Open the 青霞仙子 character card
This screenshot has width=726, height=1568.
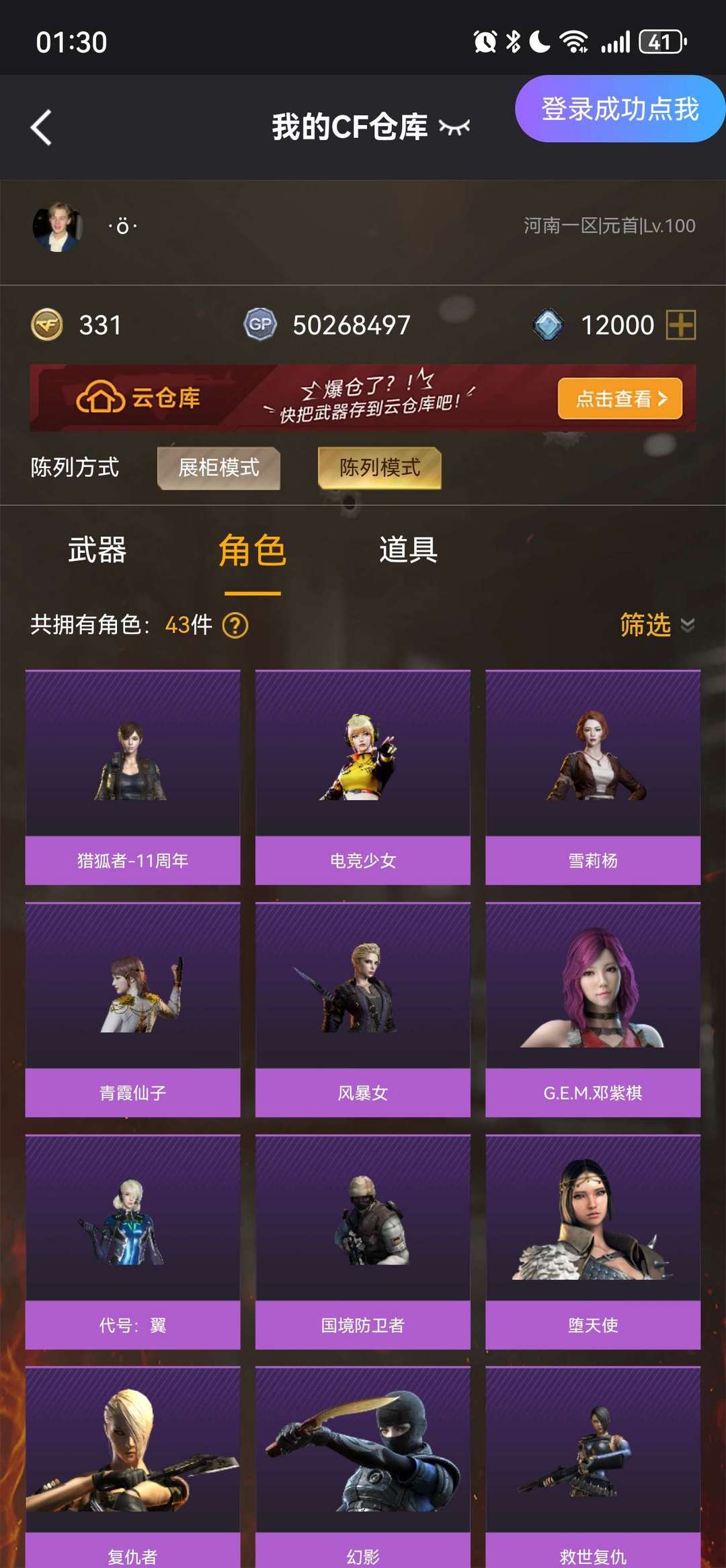[x=132, y=1010]
